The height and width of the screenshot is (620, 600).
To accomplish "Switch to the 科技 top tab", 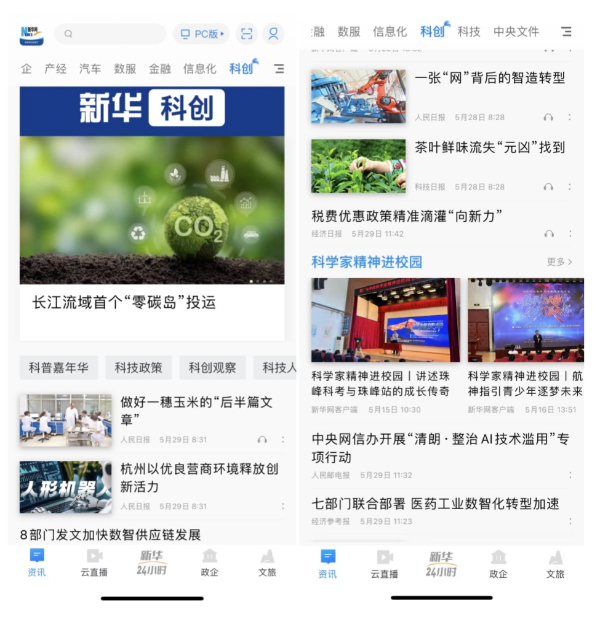I will (469, 32).
